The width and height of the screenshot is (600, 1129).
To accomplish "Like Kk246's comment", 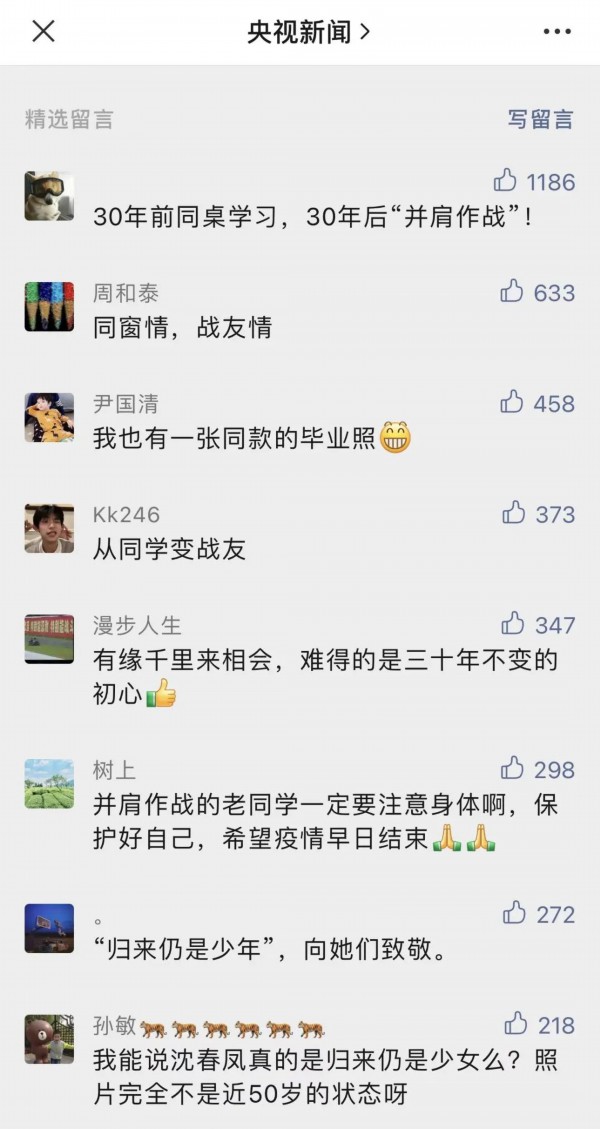I will [514, 513].
